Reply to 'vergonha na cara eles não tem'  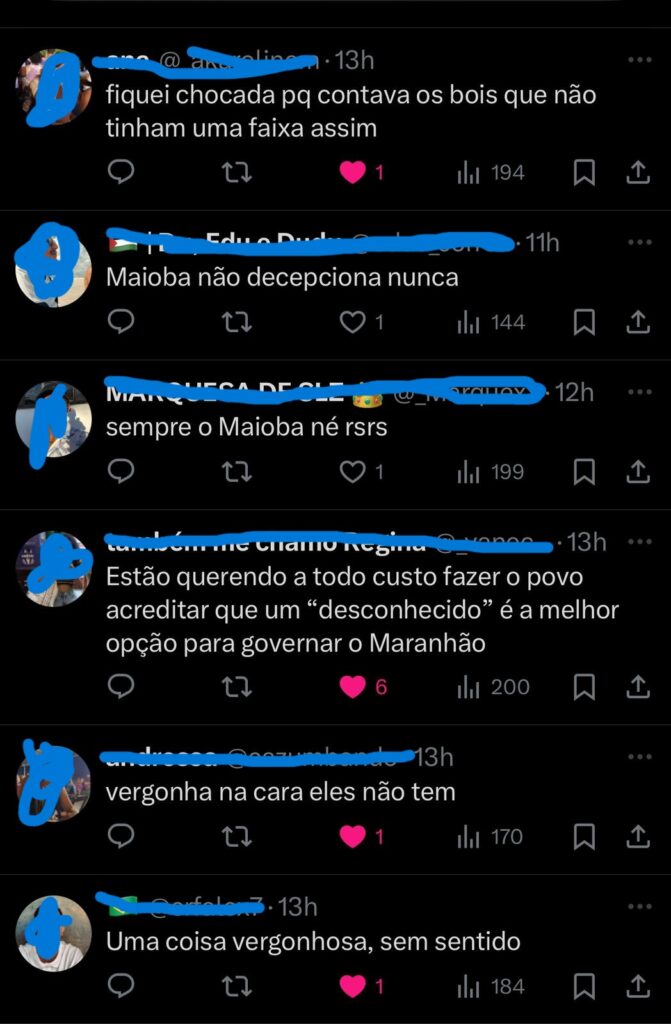point(121,836)
